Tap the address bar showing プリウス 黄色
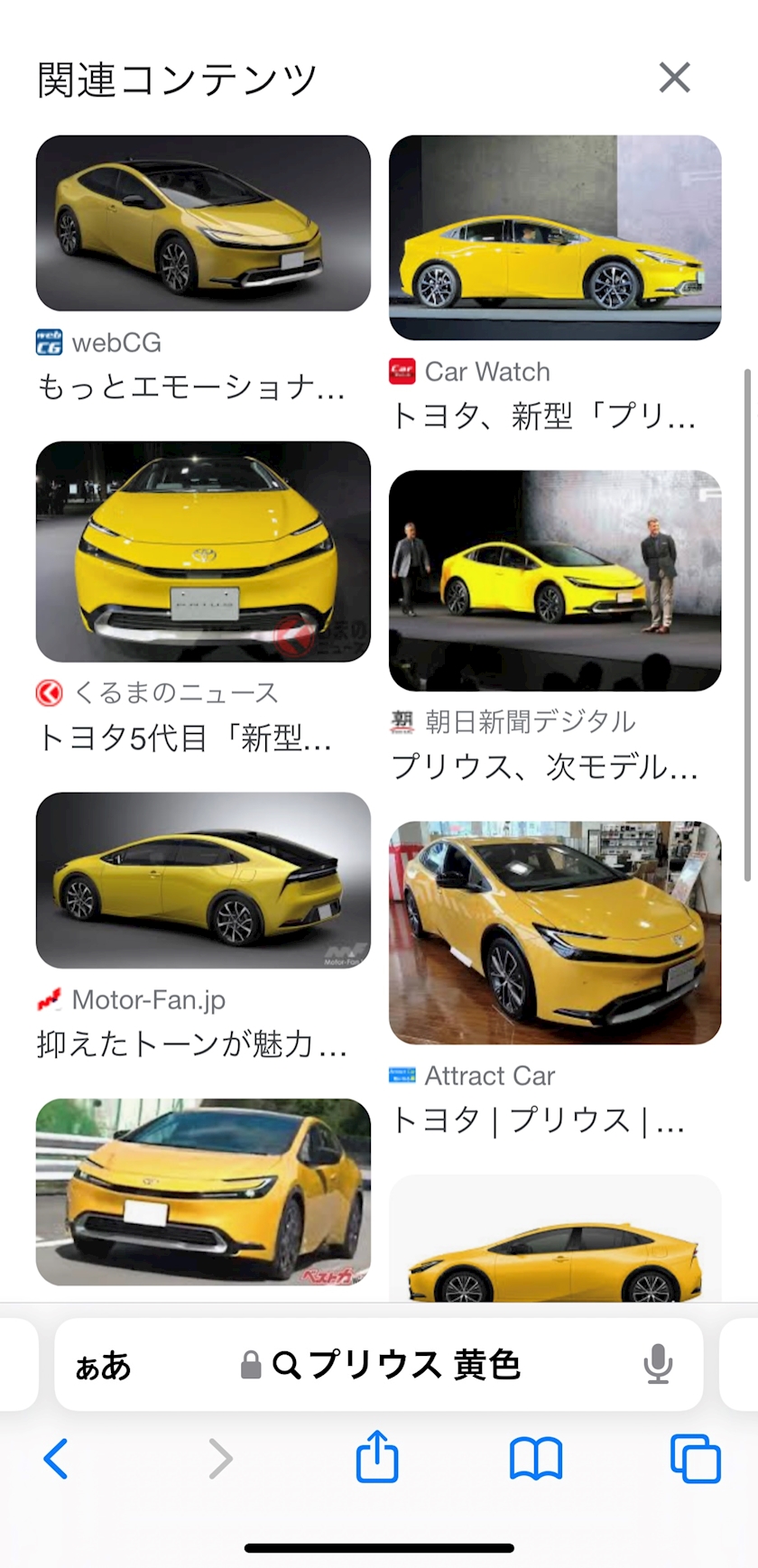The image size is (758, 1568). tap(397, 1365)
